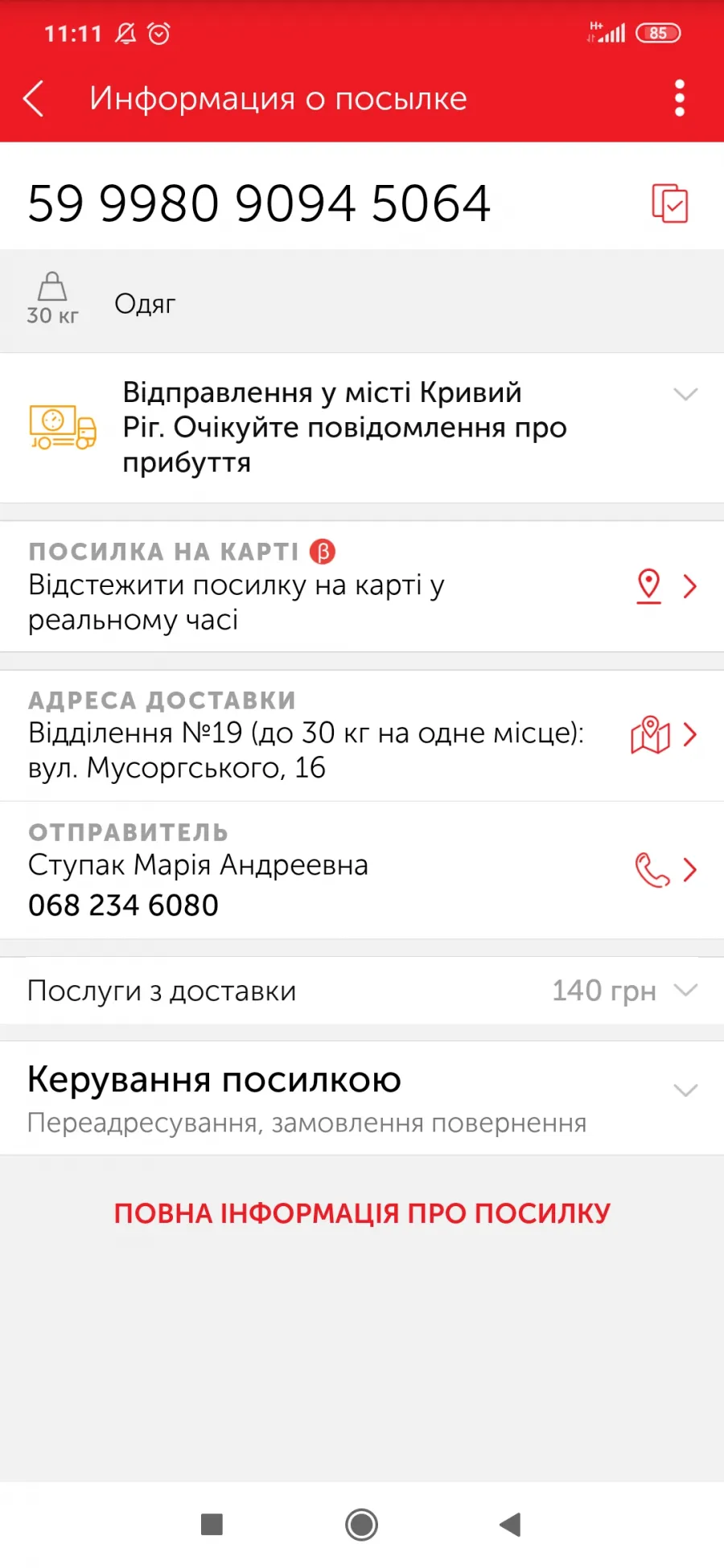
Task: Tap the system home button
Action: 361,1525
